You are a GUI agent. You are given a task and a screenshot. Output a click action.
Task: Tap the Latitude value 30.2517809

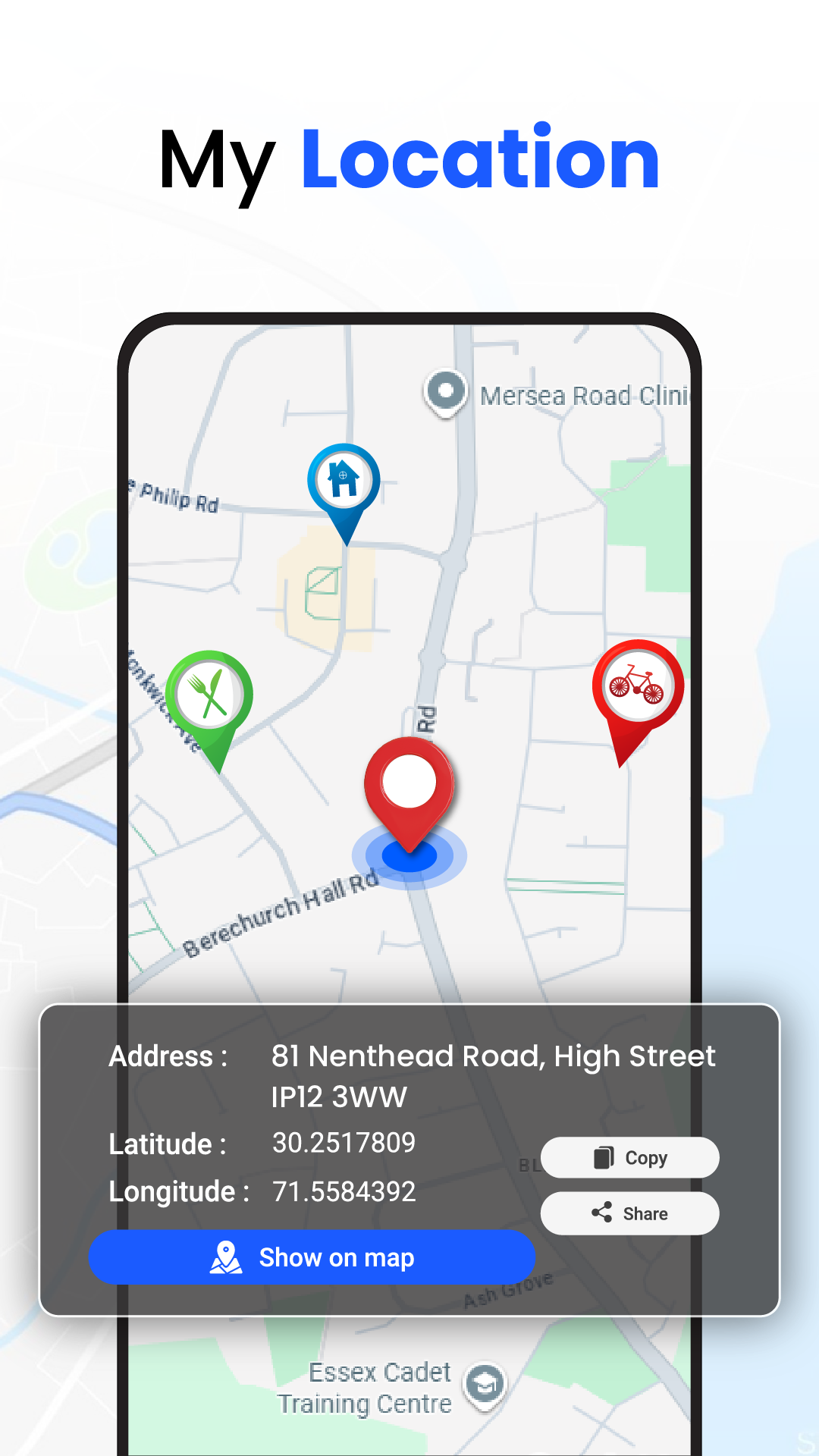[344, 1143]
